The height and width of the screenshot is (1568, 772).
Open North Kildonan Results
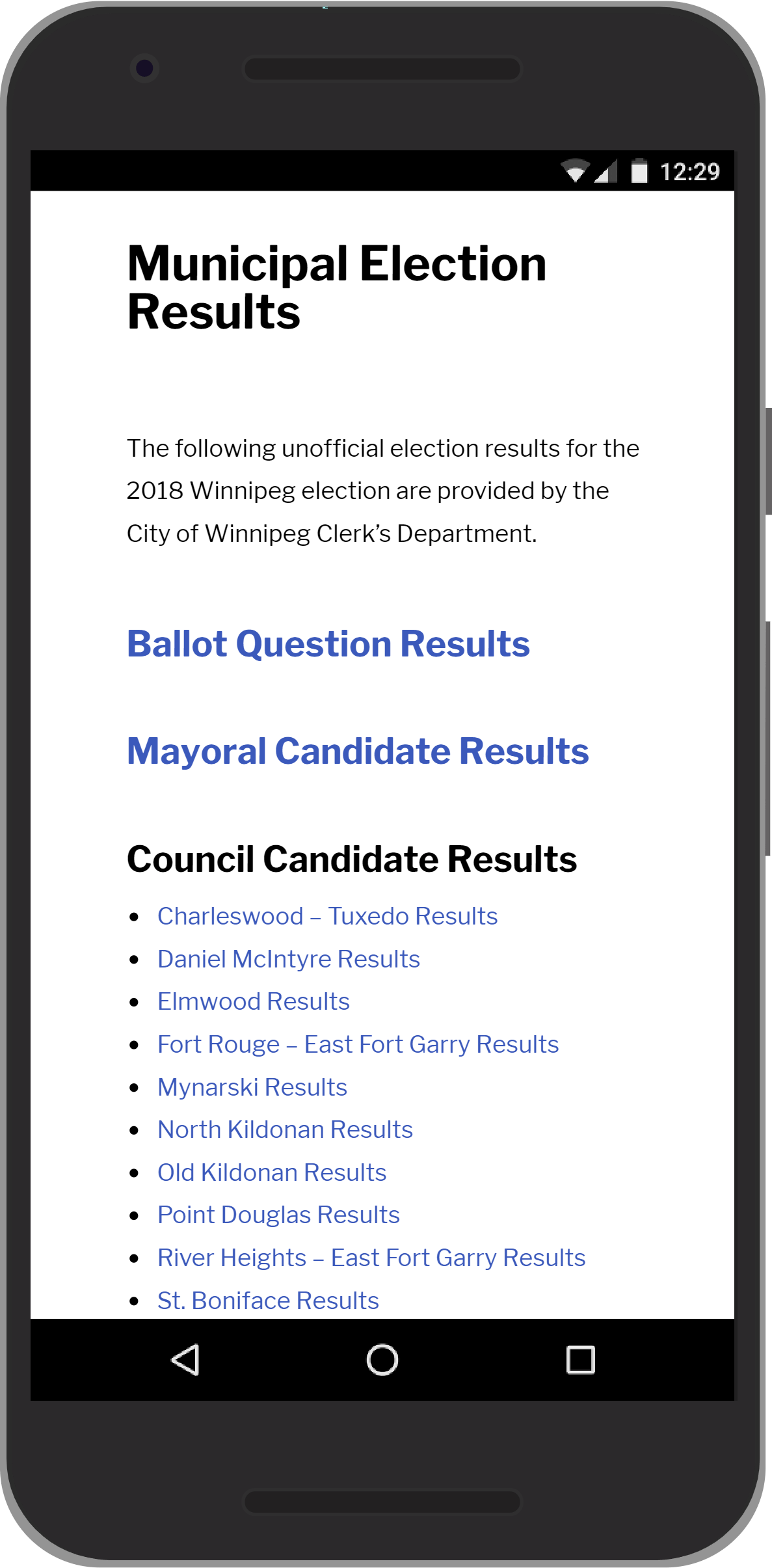285,1129
